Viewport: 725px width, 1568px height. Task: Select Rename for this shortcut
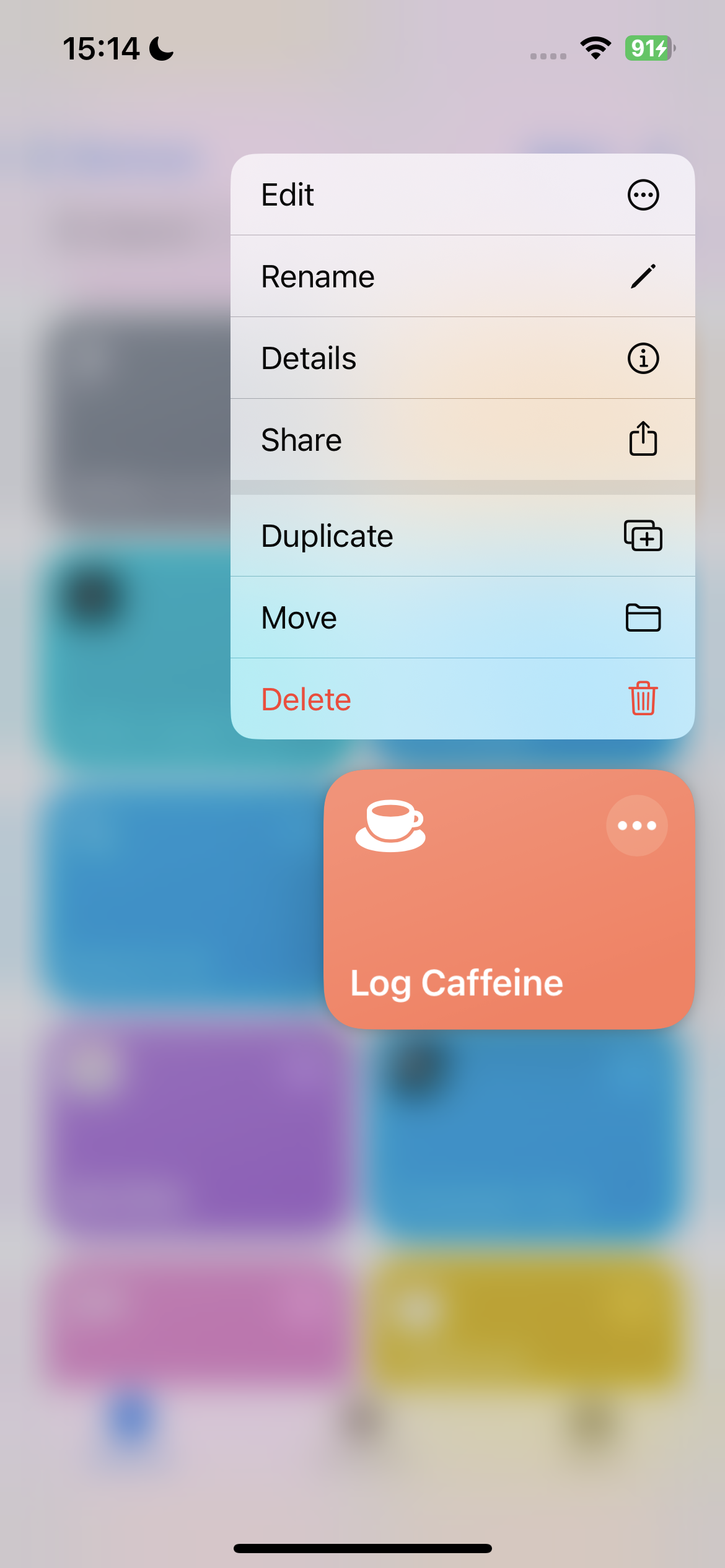coord(462,277)
